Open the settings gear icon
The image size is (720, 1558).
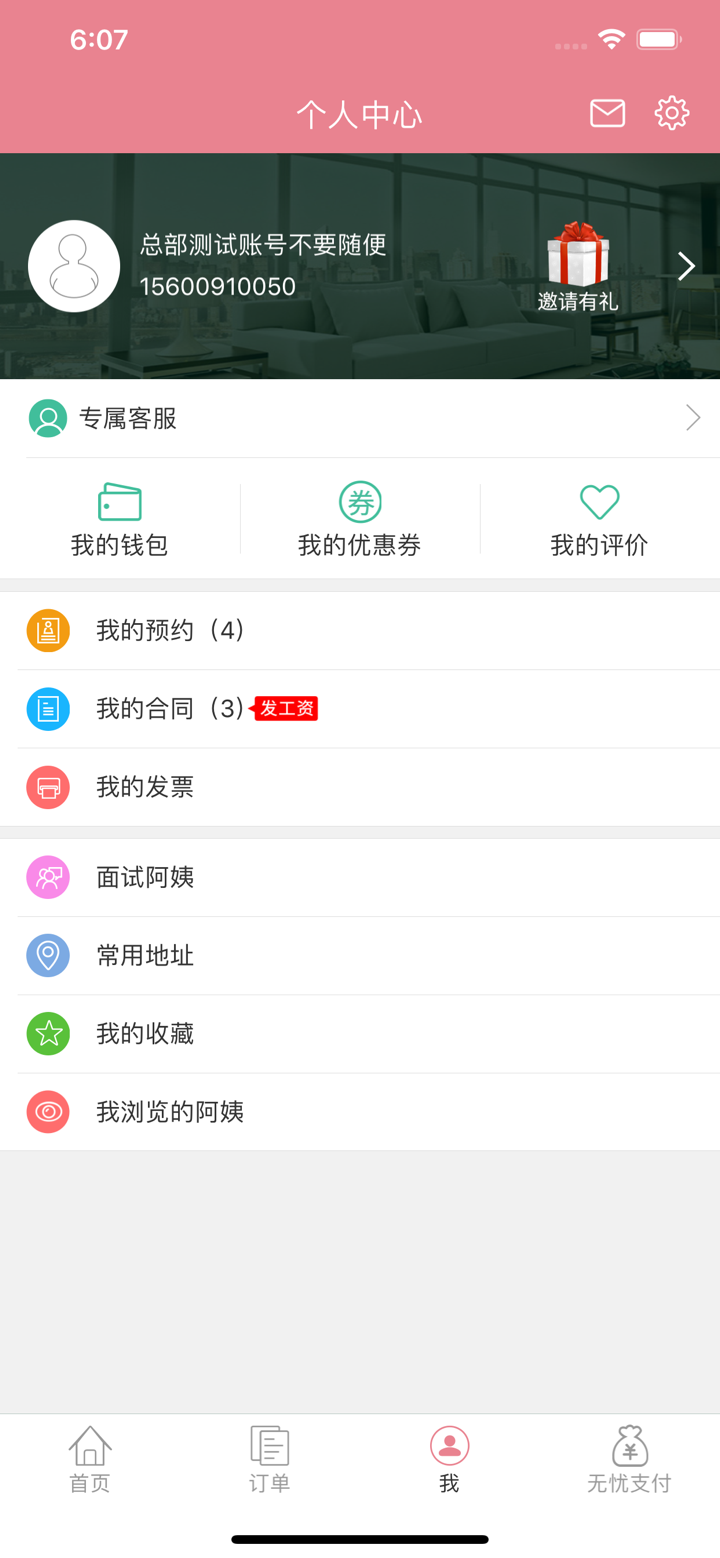coord(671,114)
